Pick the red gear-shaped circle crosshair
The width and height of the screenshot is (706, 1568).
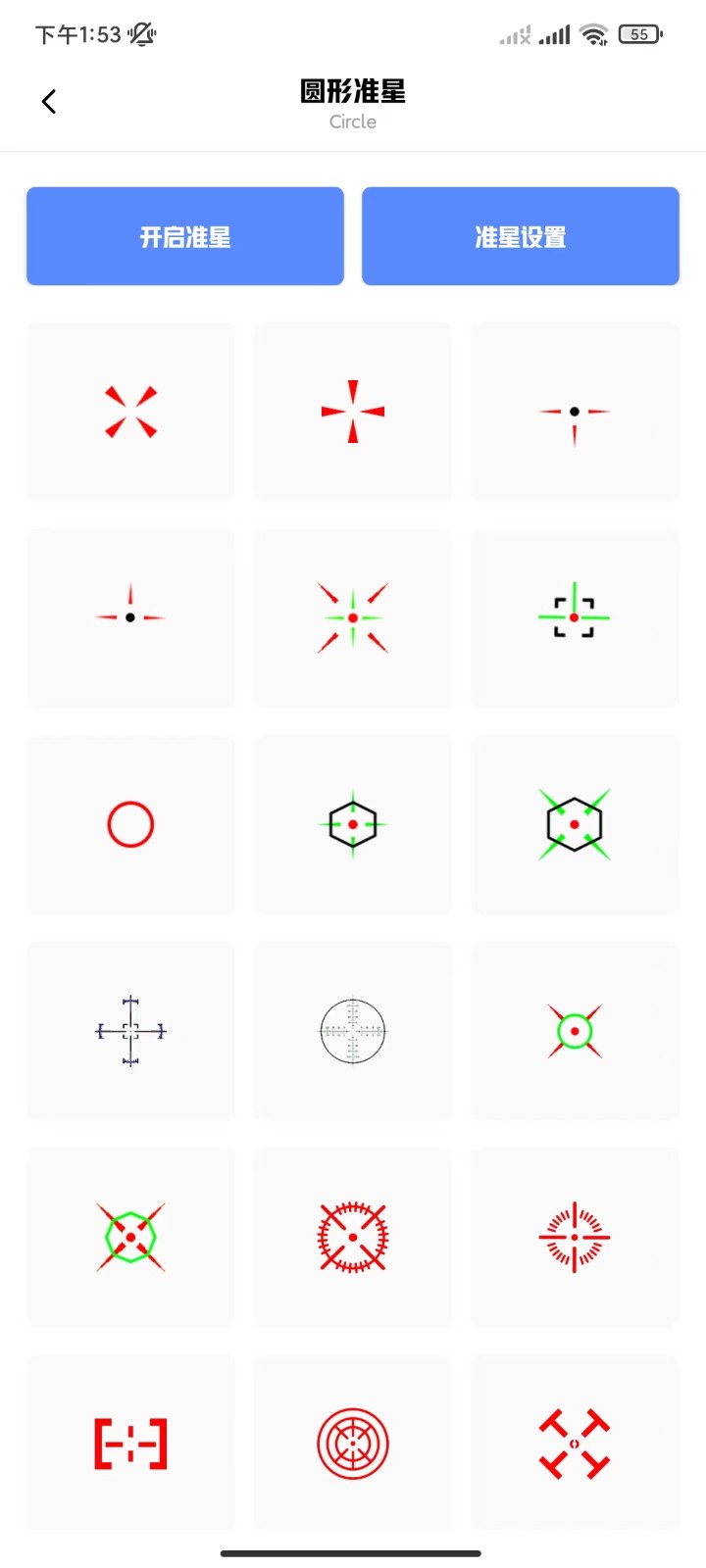[x=353, y=1238]
